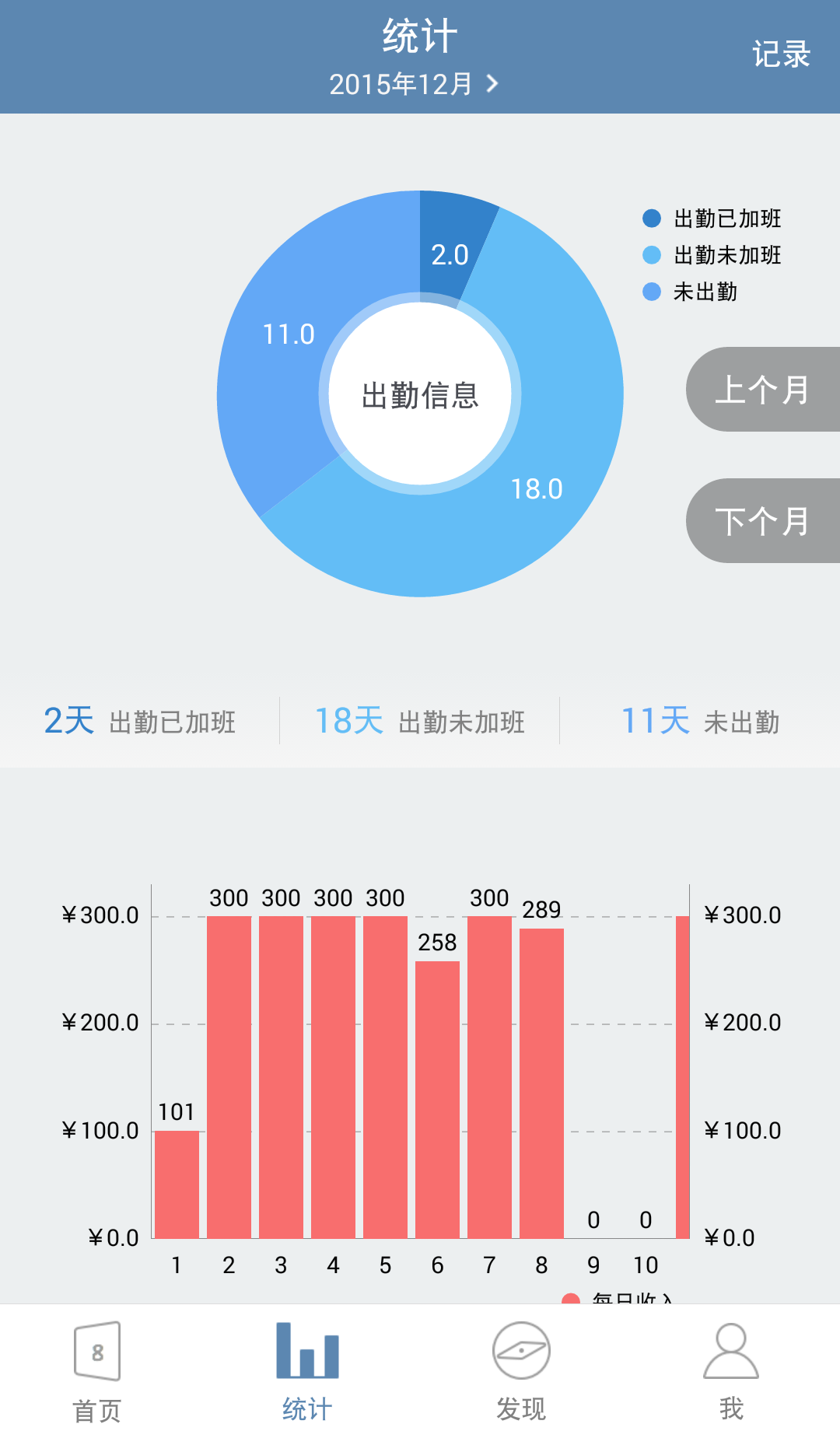Open the 记录 records page
This screenshot has width=840, height=1431.
[780, 54]
